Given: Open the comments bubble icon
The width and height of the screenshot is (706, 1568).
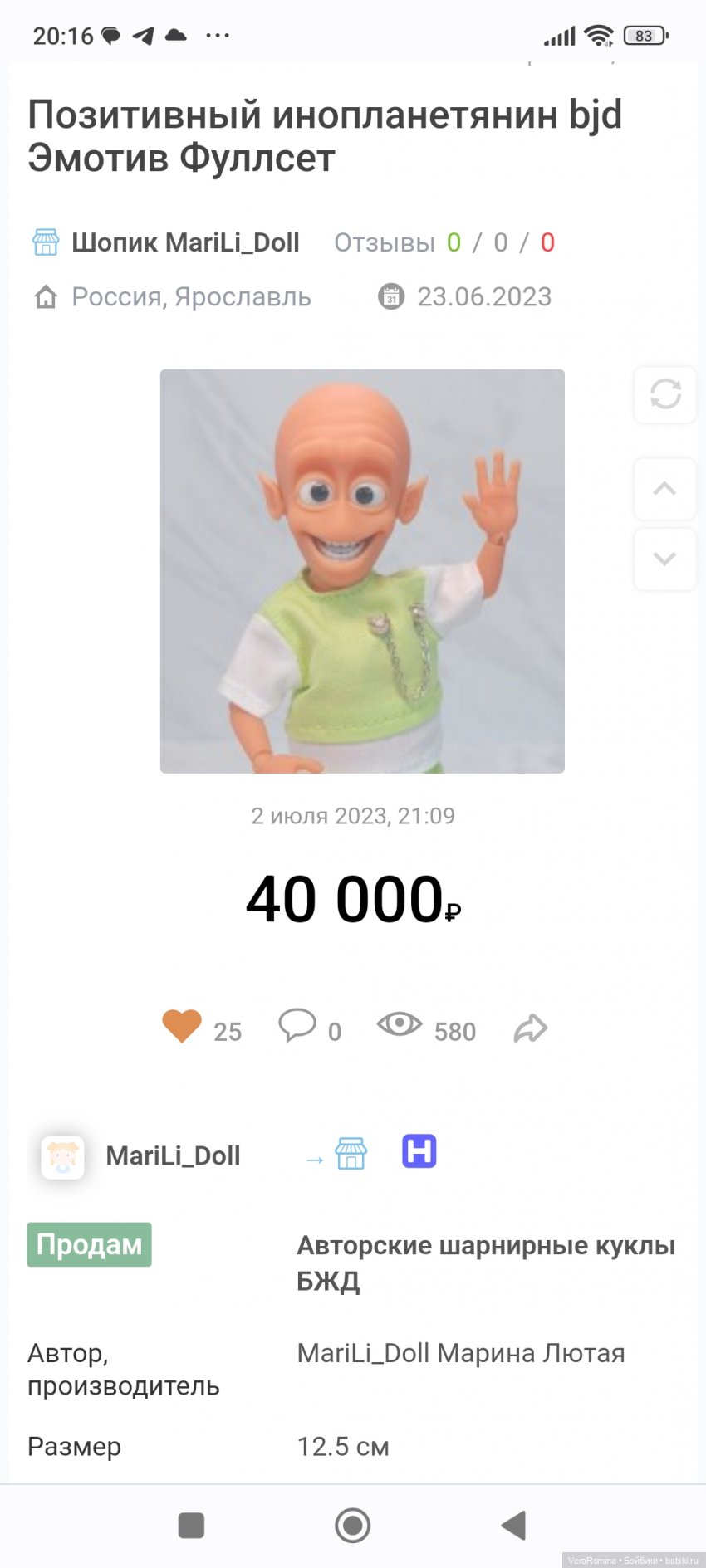Looking at the screenshot, I should pos(297,1025).
